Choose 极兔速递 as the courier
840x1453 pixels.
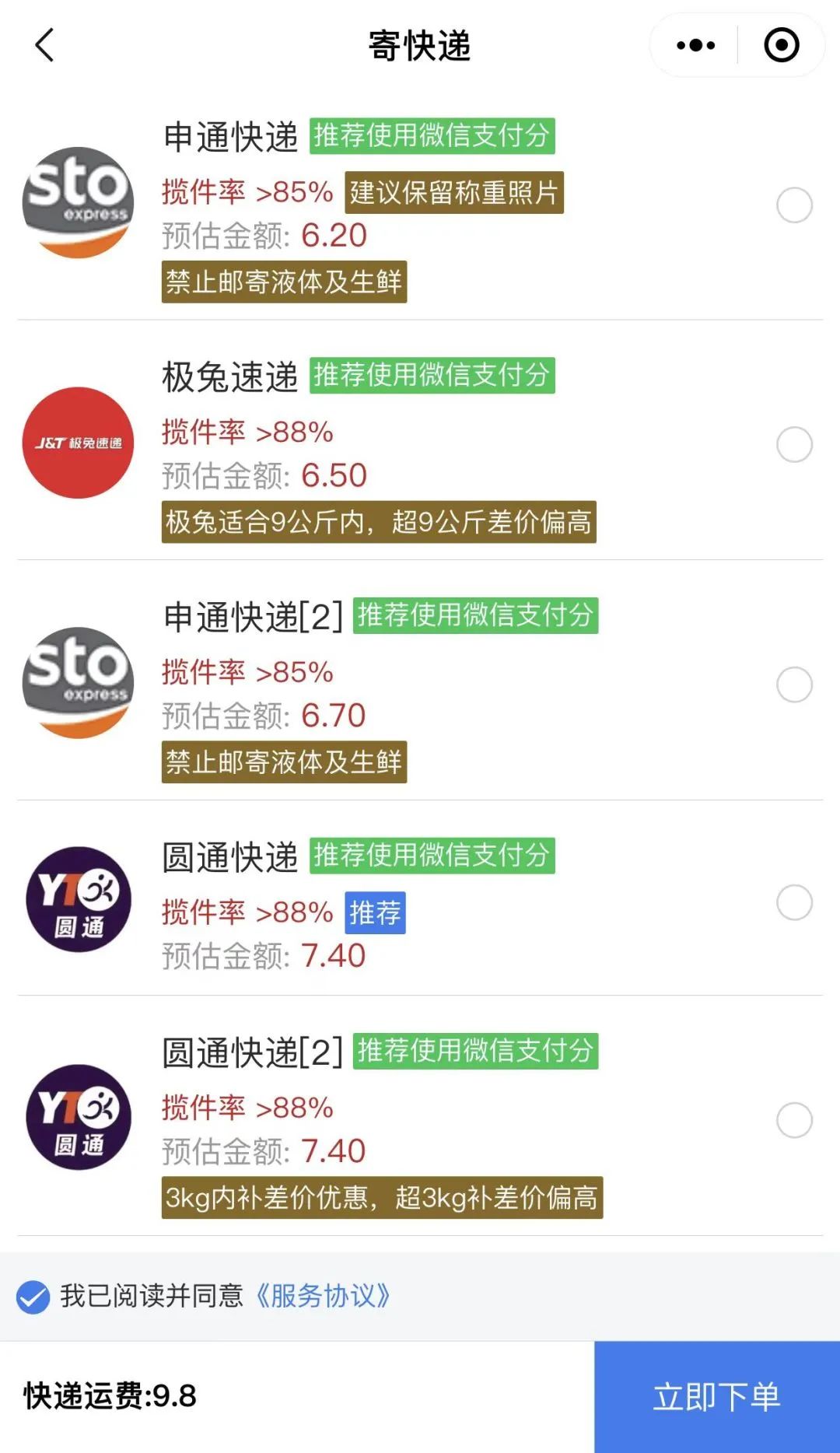coord(795,443)
